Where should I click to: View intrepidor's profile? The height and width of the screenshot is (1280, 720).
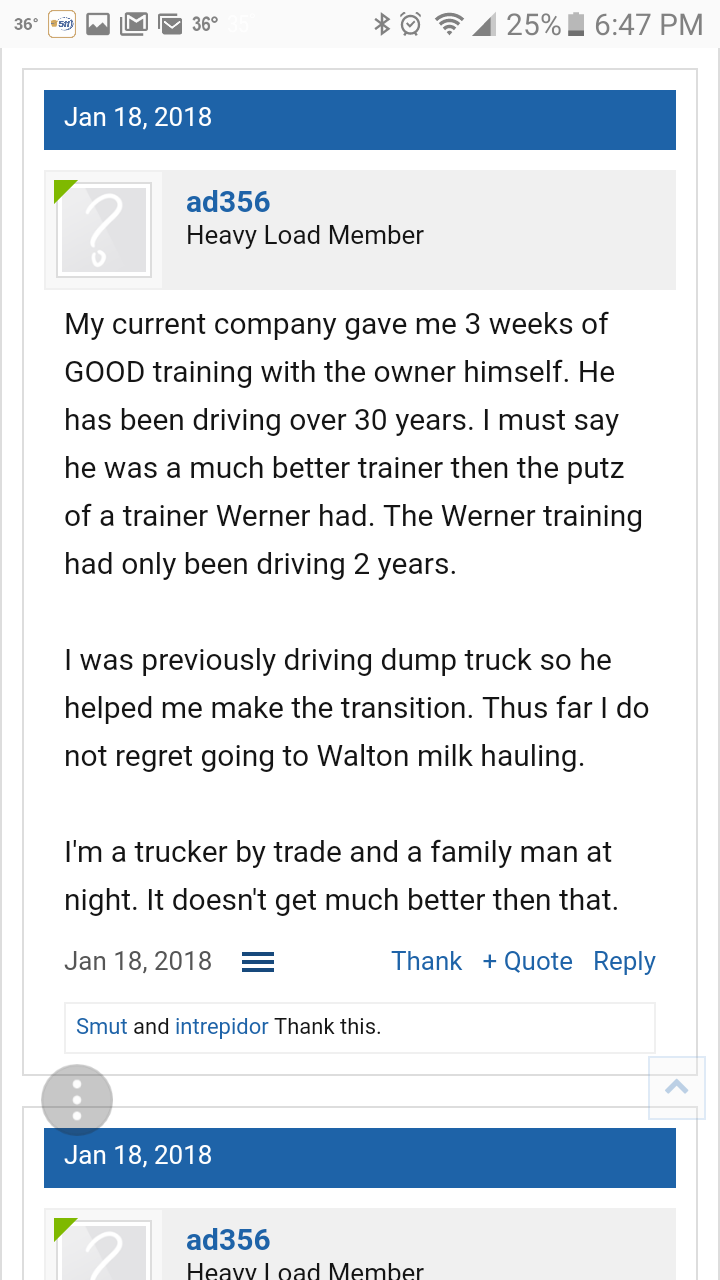click(222, 1026)
